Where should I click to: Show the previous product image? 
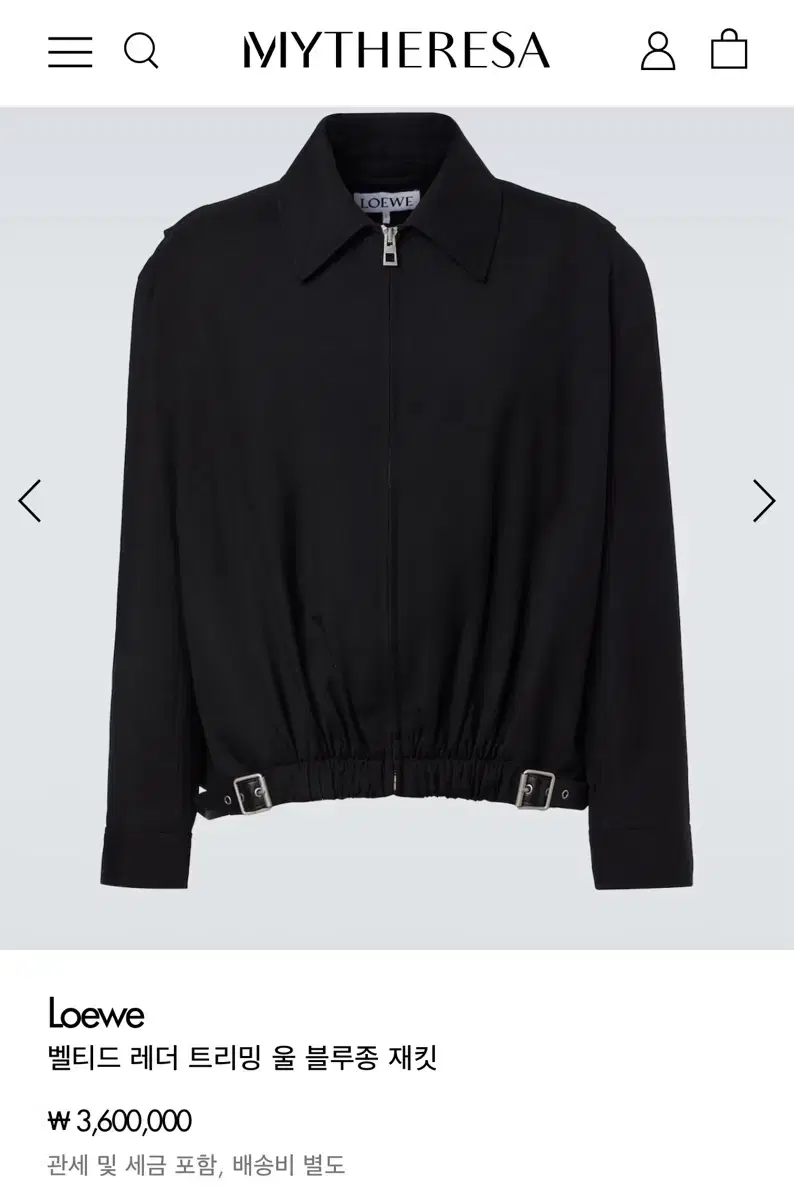point(30,501)
